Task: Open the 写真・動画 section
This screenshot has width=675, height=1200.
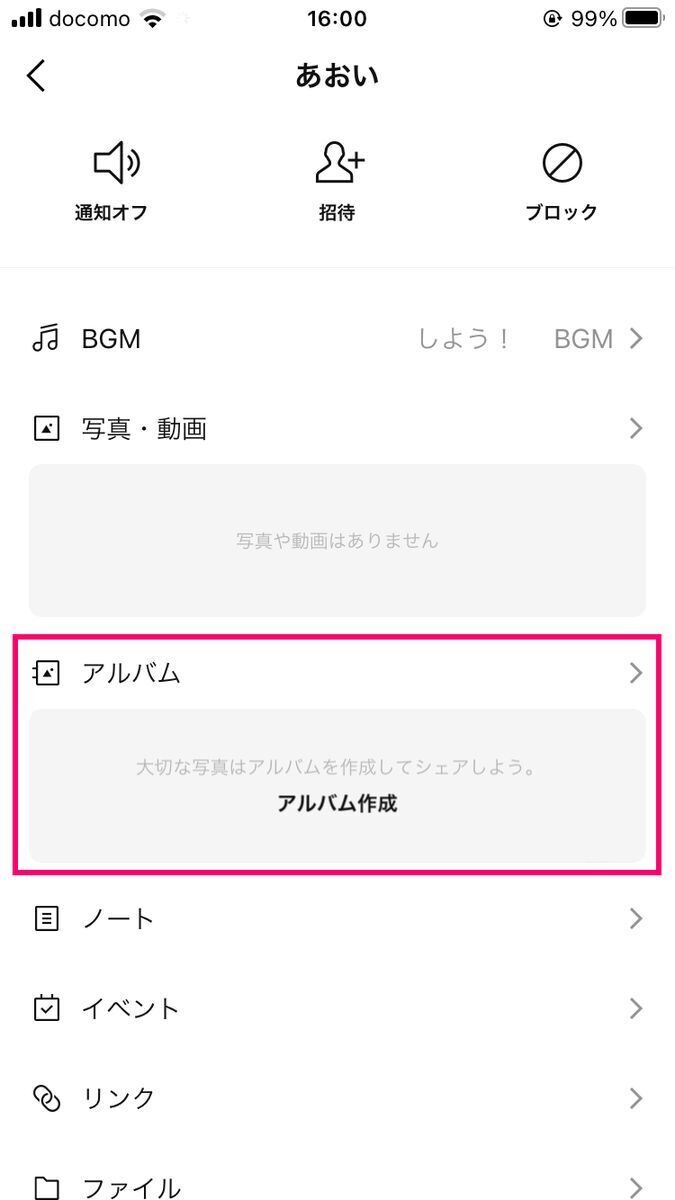Action: (337, 429)
